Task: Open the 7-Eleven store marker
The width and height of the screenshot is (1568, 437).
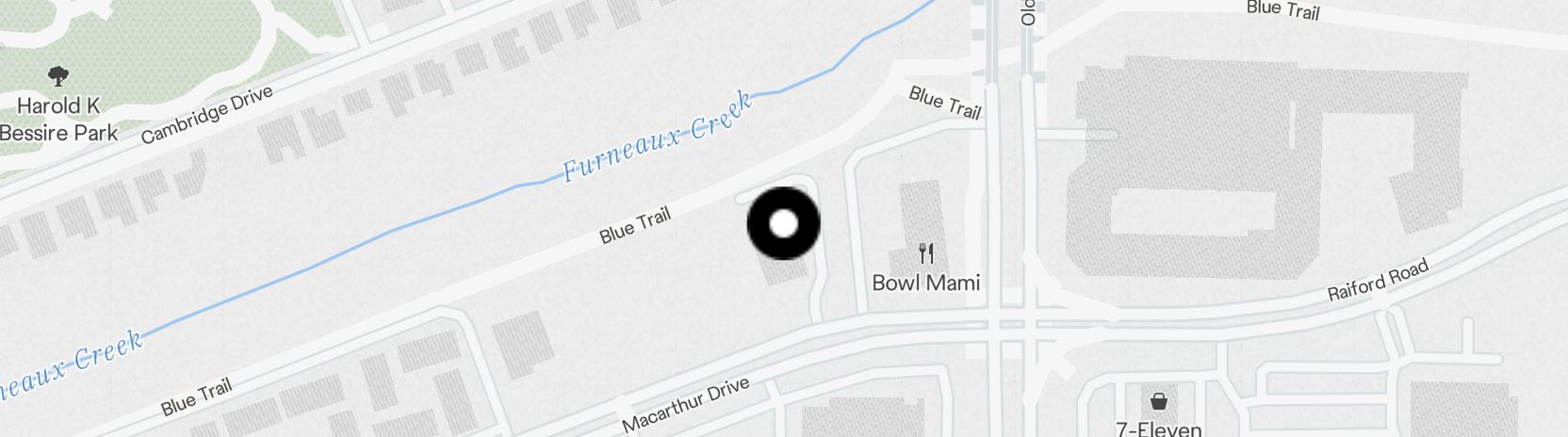Action: (x=1158, y=401)
